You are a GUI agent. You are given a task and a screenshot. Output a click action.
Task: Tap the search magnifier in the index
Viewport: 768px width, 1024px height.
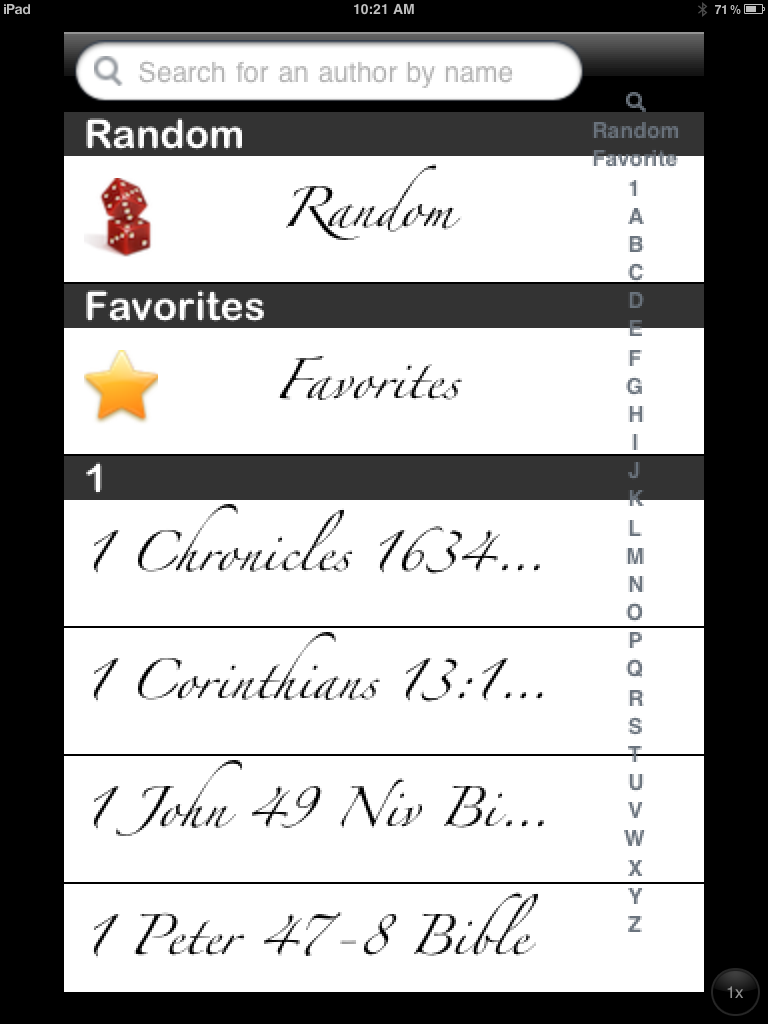coord(635,102)
